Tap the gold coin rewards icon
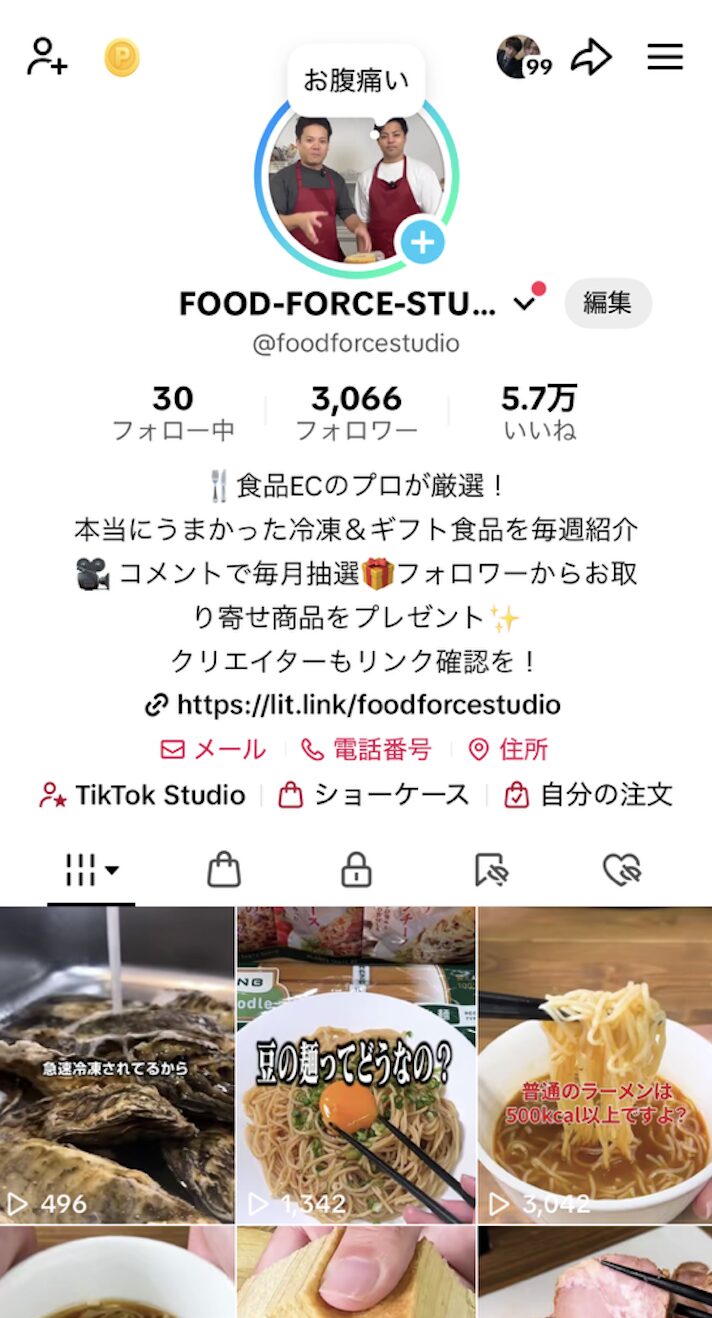Viewport: 712px width, 1318px height. pyautogui.click(x=122, y=58)
